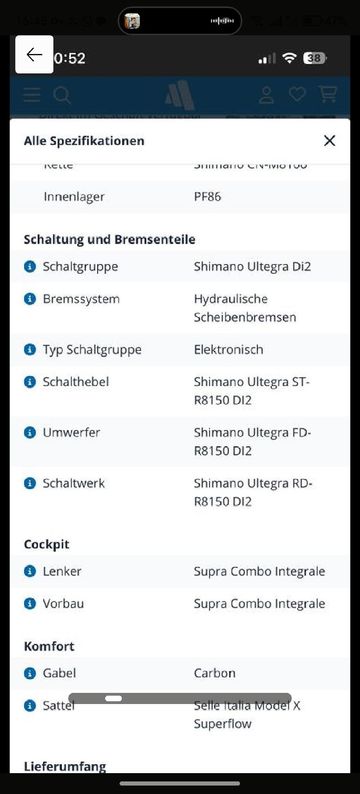Close the Alle Spezifikationen panel
This screenshot has height=794, width=360.
(x=330, y=141)
